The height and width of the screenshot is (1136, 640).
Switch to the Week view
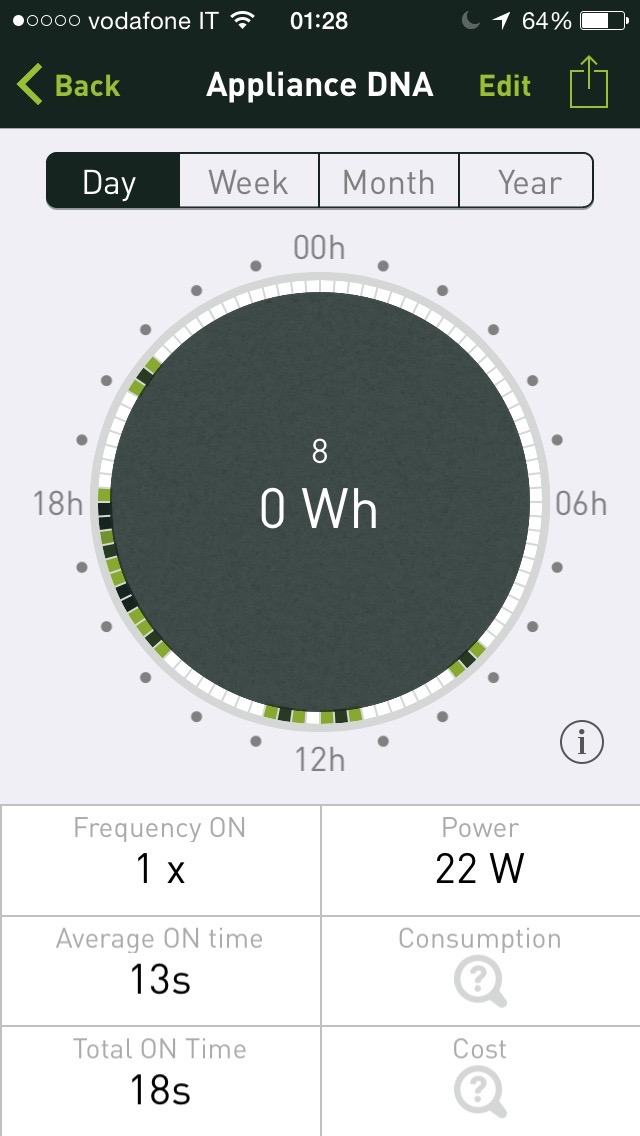click(x=248, y=182)
